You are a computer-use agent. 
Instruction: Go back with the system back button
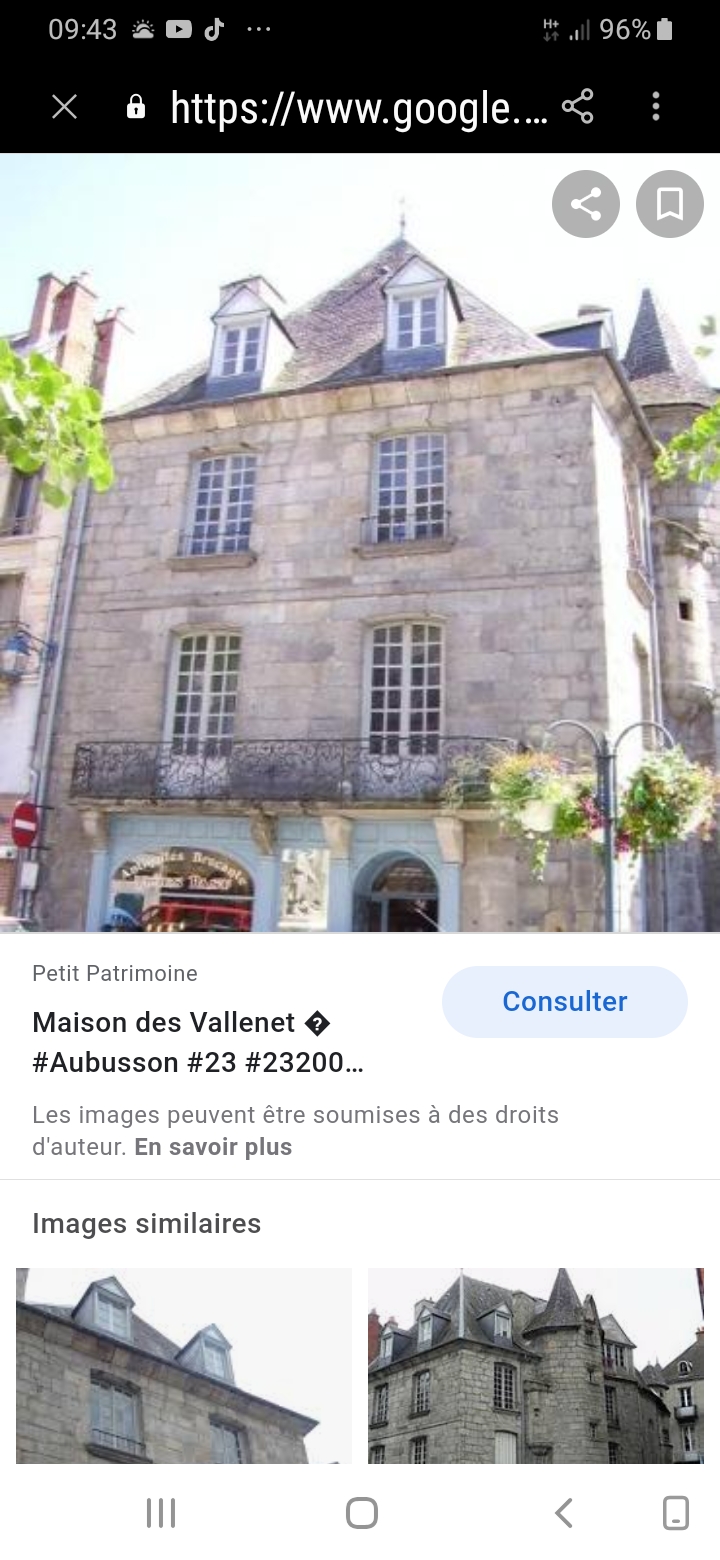click(564, 1513)
